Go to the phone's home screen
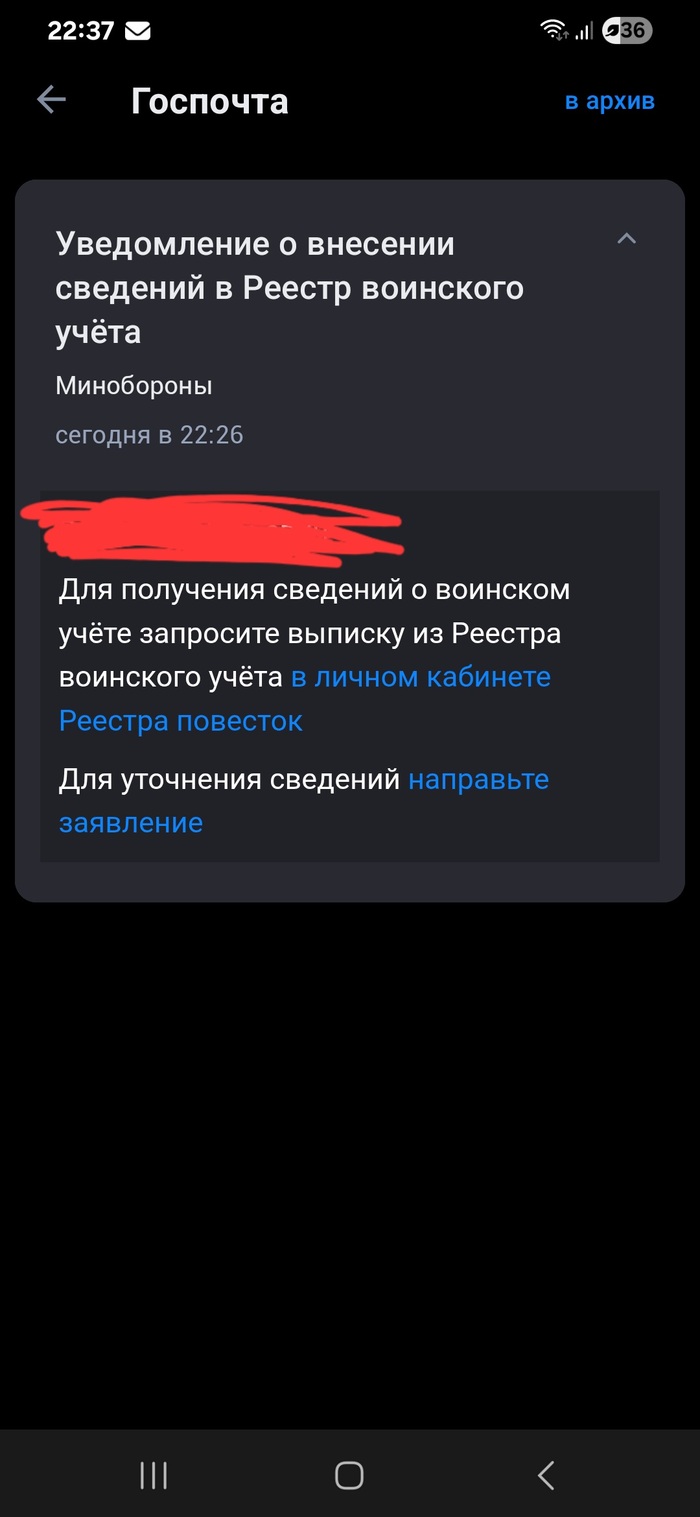700x1517 pixels. click(x=349, y=1475)
